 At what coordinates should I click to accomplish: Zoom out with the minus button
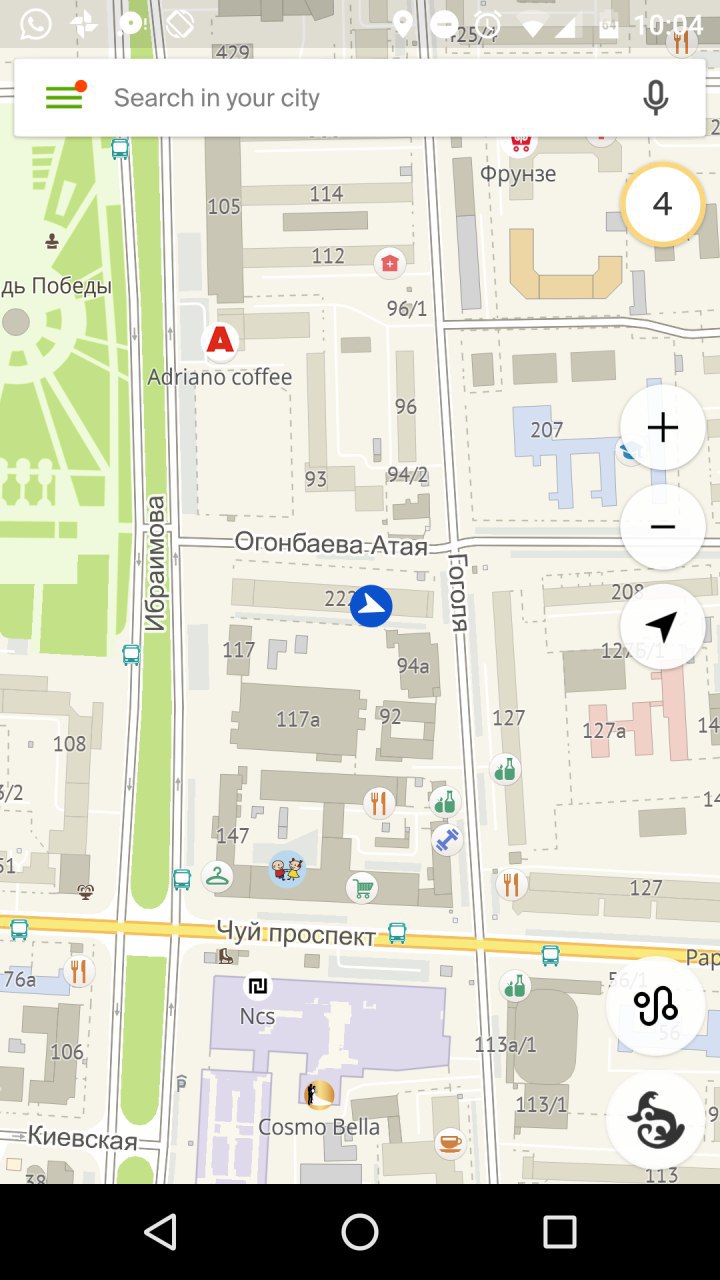(662, 527)
